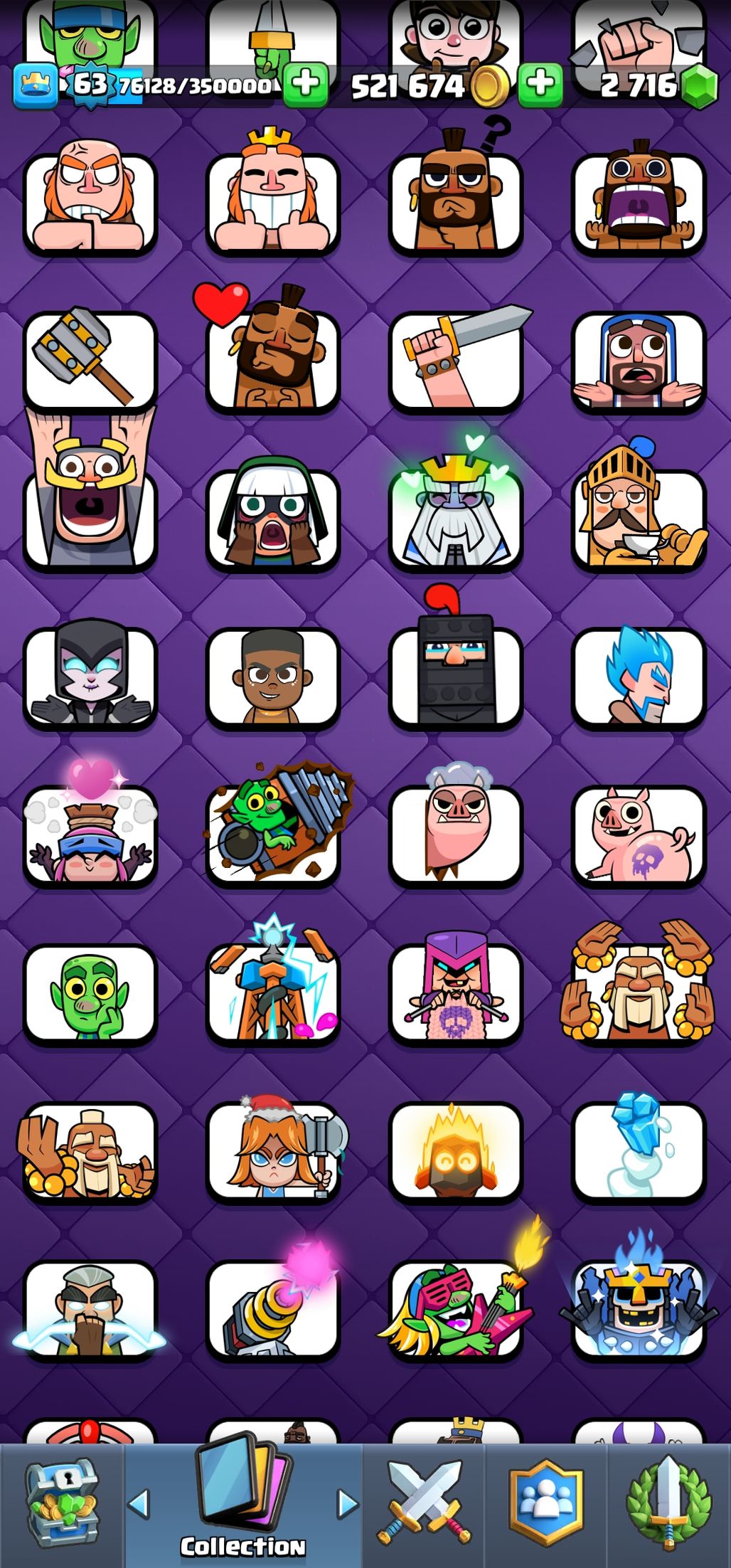
Task: Select the Ice Wizard blue-hair emote
Action: tap(639, 676)
